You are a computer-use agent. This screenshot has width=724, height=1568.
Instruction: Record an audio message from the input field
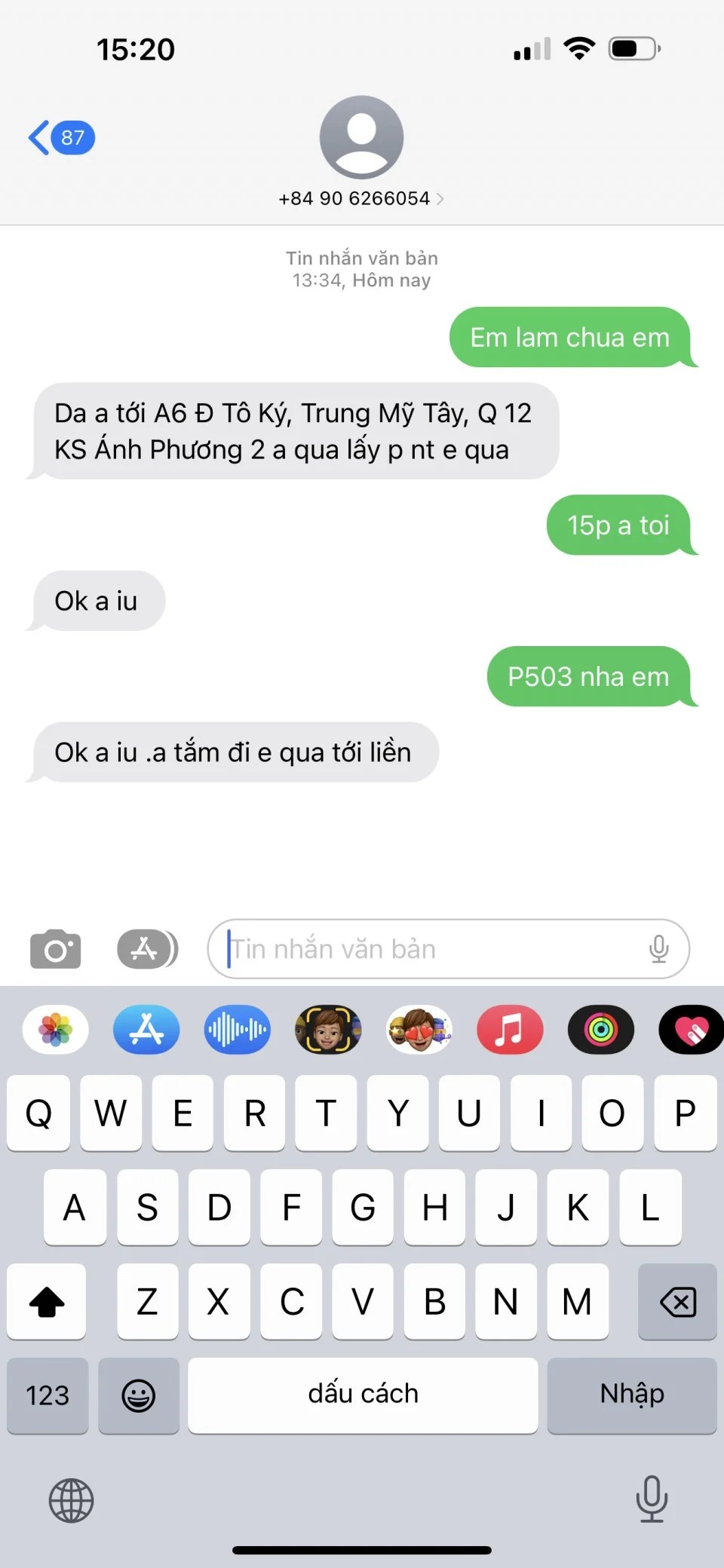click(658, 949)
